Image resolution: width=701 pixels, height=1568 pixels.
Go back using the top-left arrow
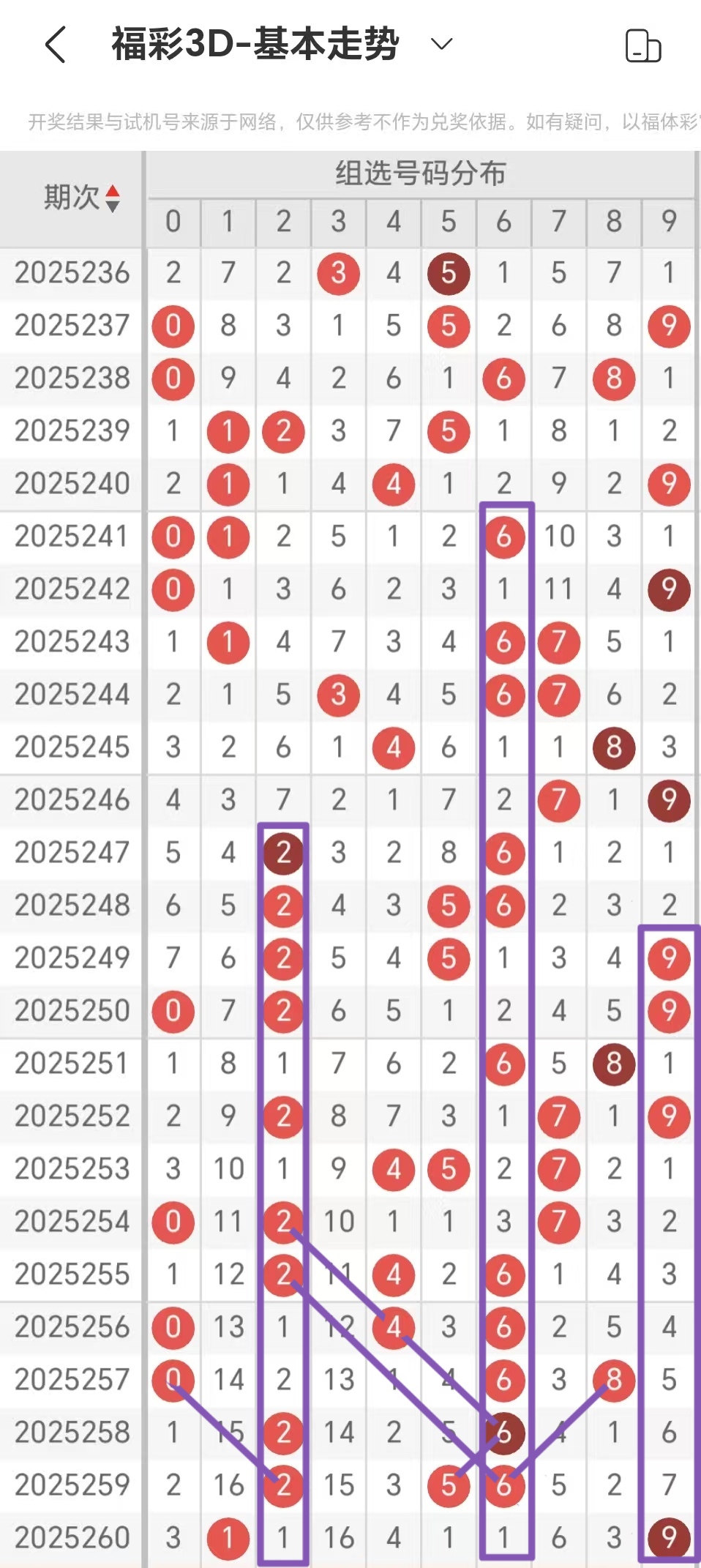tap(56, 45)
